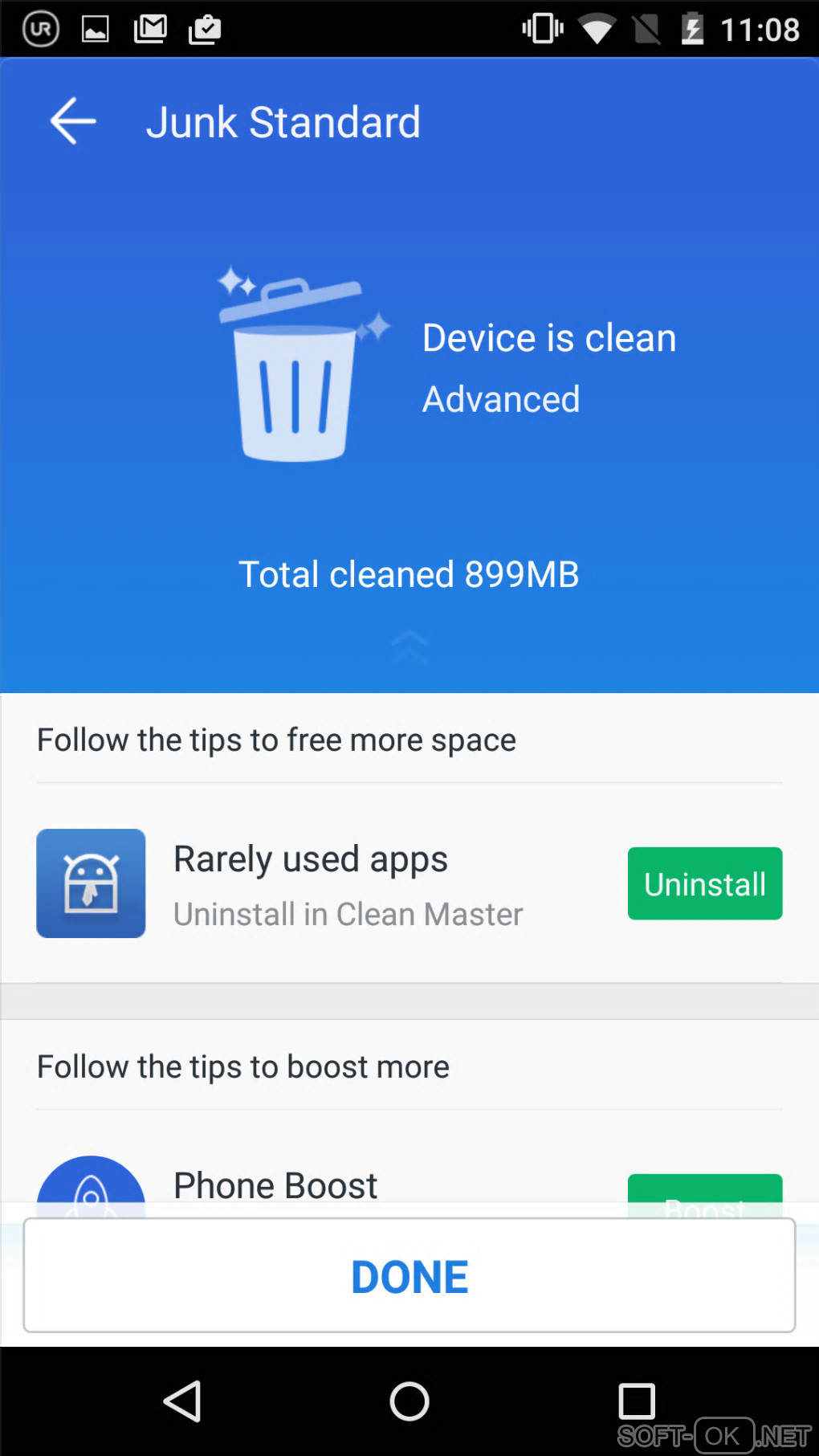Viewport: 819px width, 1456px height.
Task: Open recent apps from the navigation bar
Action: coord(636,1401)
